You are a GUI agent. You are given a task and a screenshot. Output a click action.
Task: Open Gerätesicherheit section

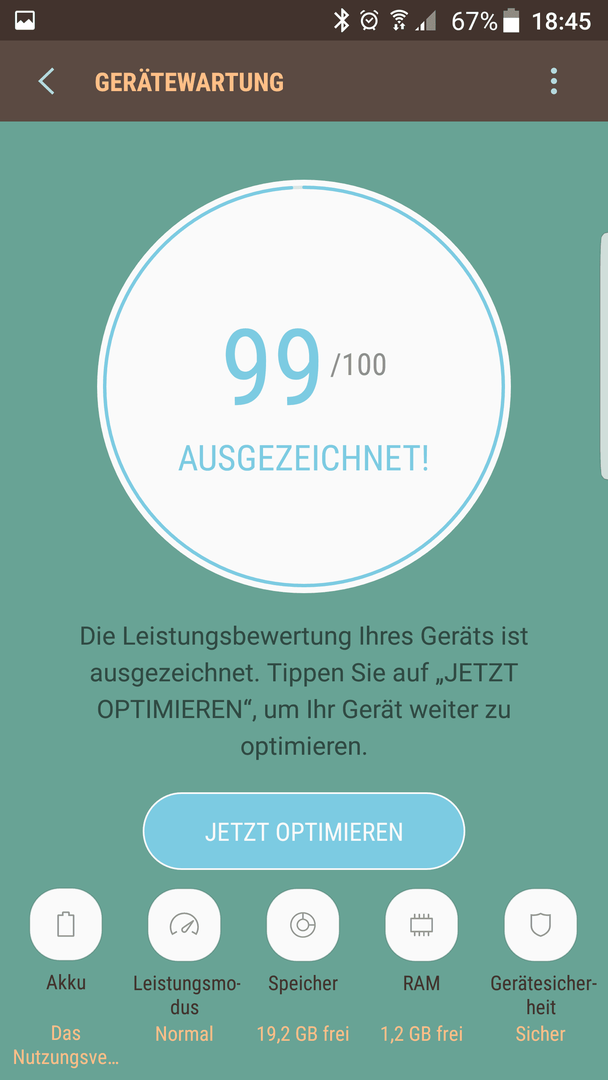[541, 924]
